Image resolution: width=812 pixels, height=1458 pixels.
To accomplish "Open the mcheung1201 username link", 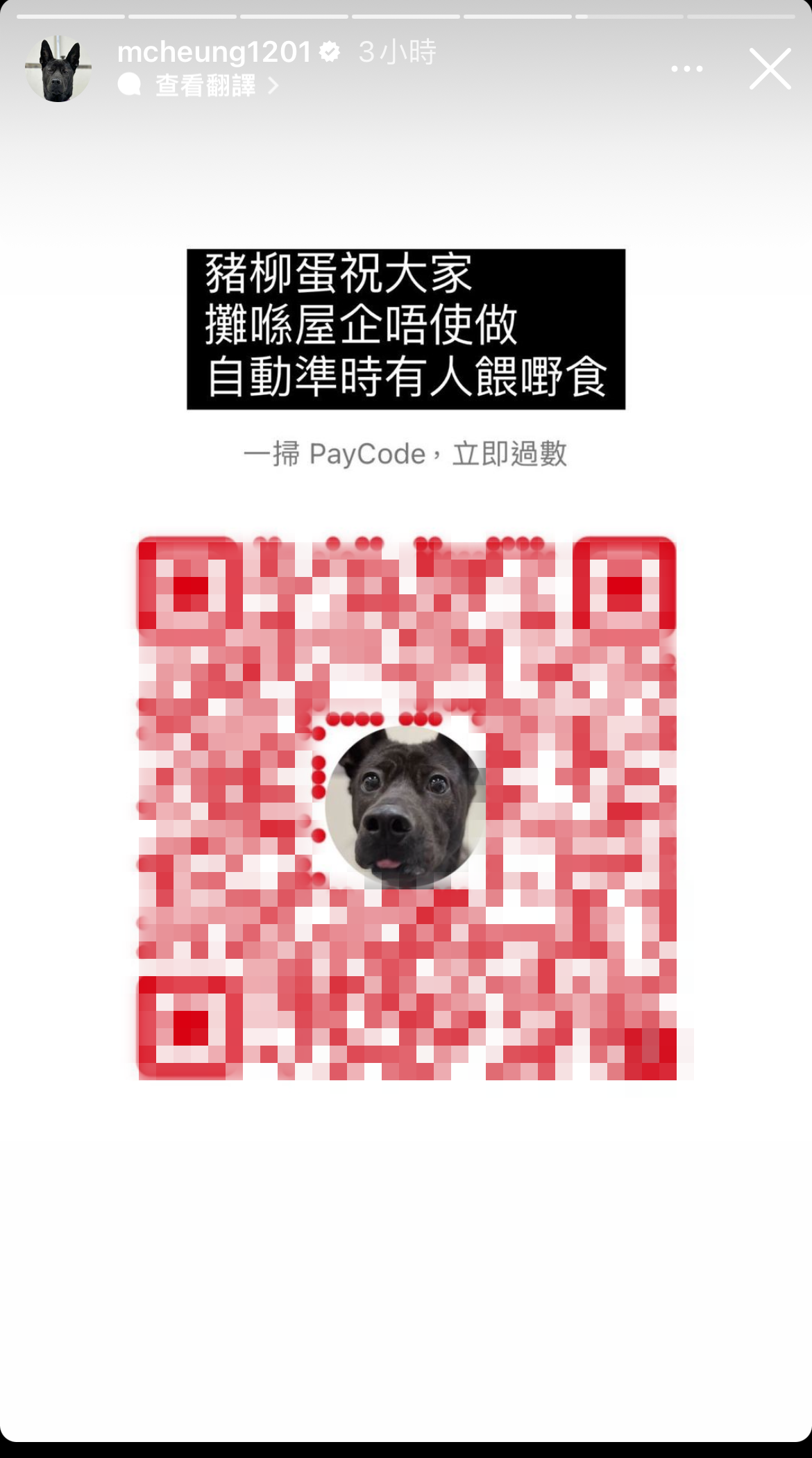I will point(214,52).
